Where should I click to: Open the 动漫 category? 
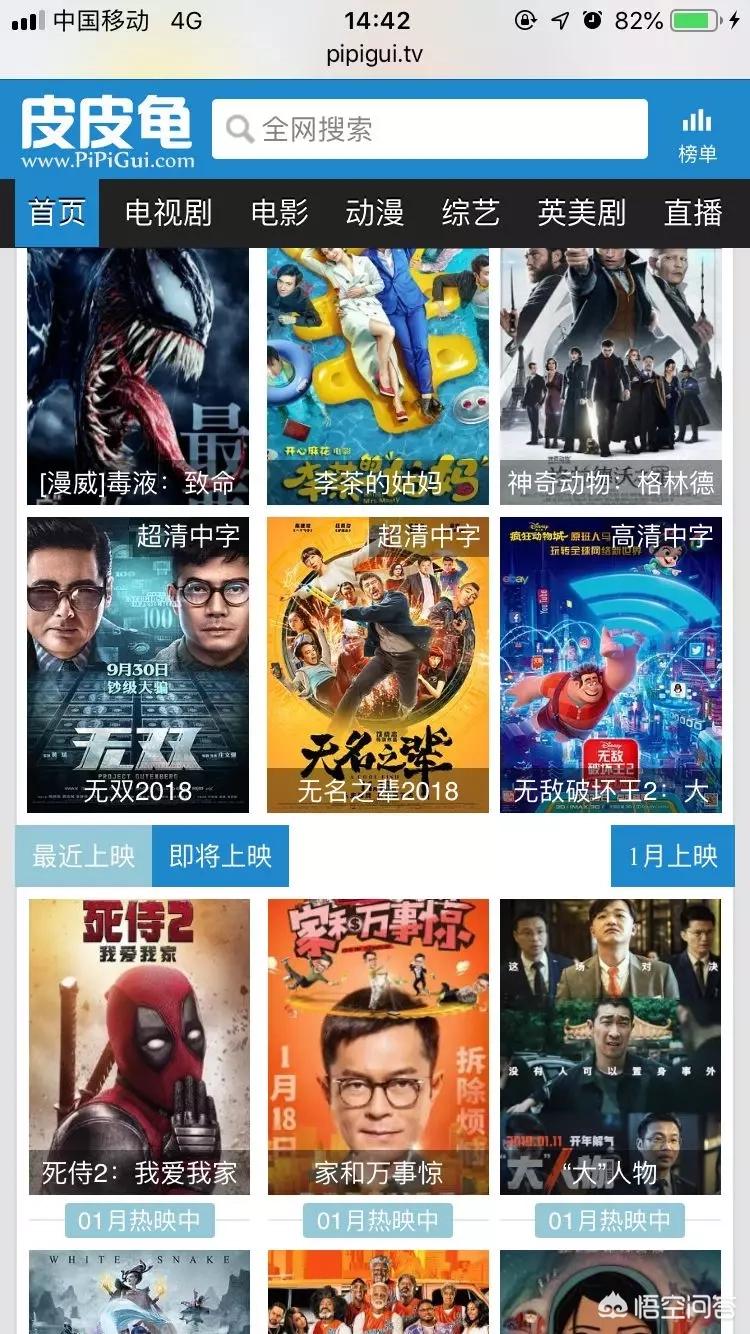(374, 213)
